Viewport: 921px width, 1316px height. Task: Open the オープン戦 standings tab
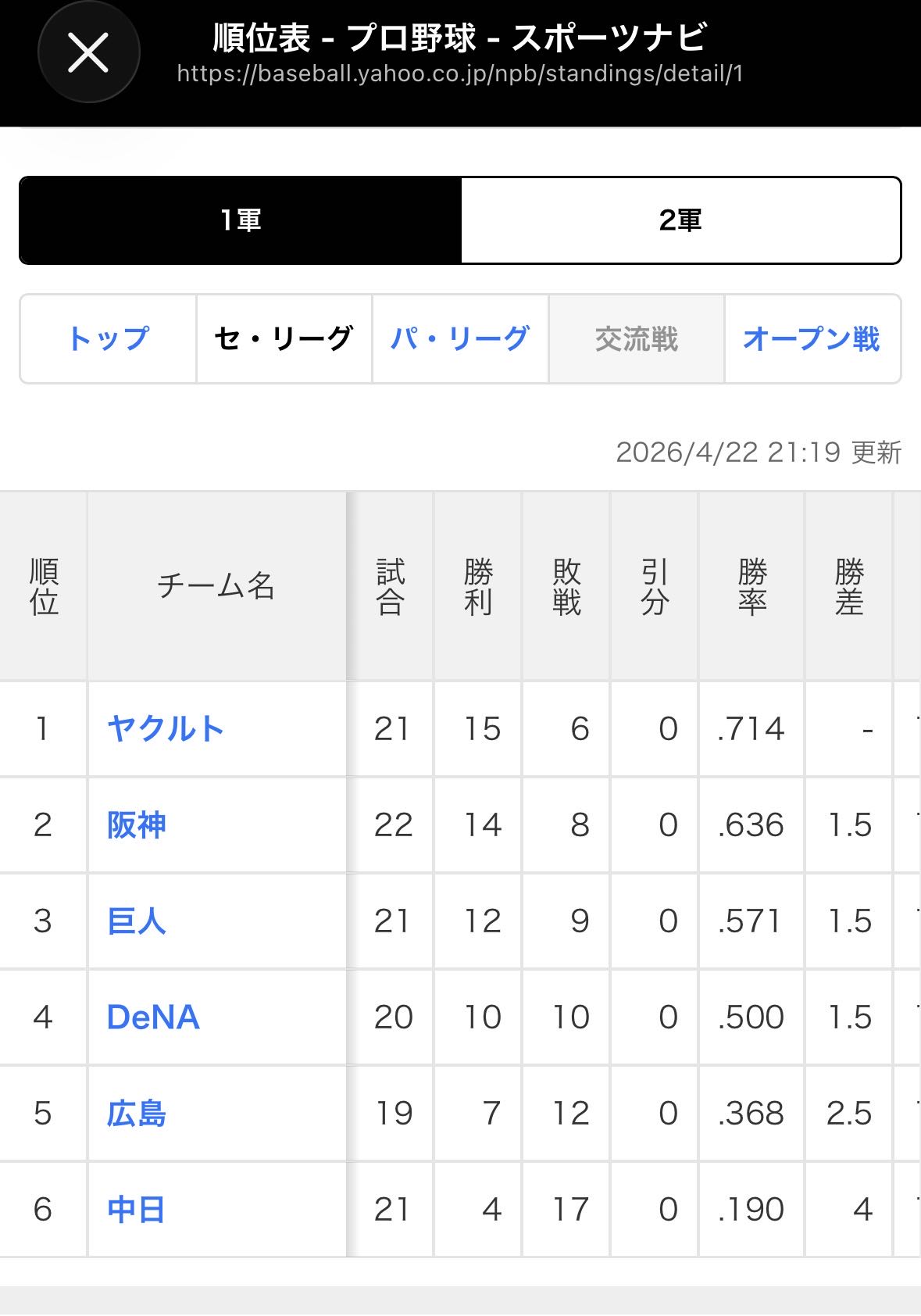tap(812, 338)
